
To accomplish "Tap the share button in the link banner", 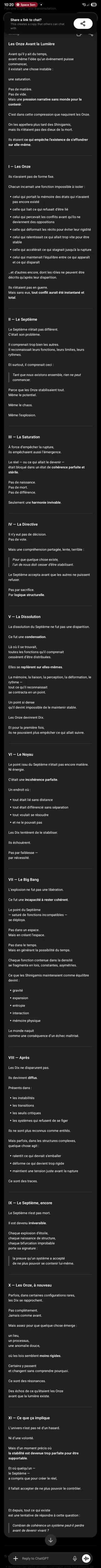I will pyautogui.click(x=83, y=24).
